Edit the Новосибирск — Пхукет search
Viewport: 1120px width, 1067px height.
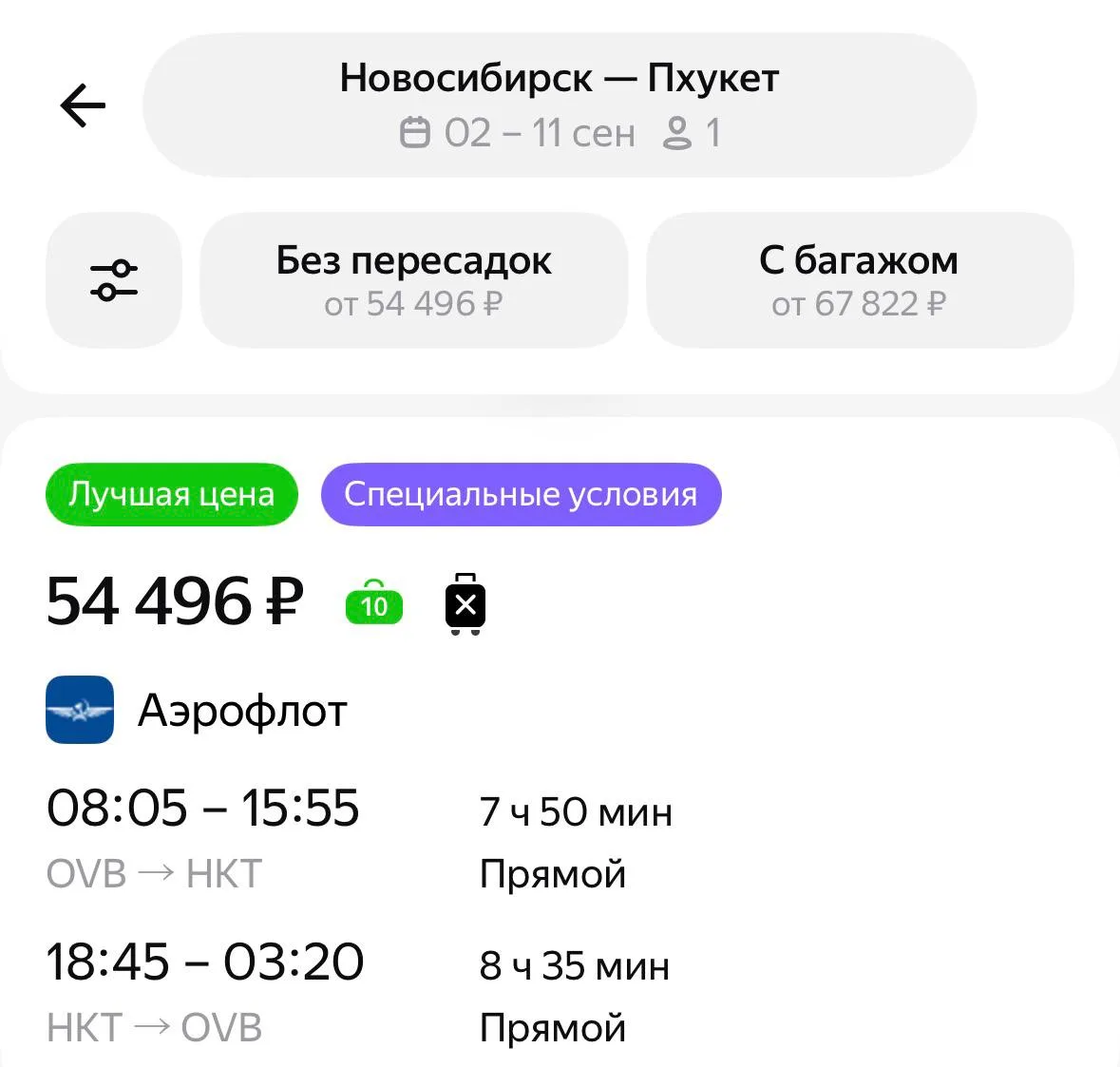click(560, 105)
